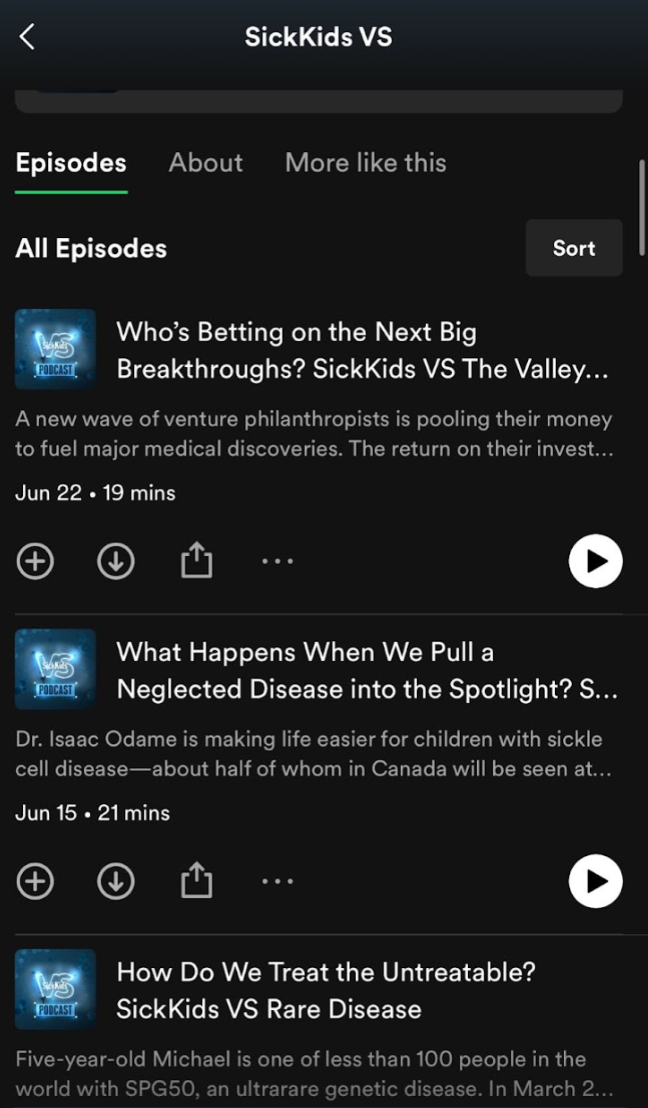
Task: Download the Jun 15 episode
Action: point(116,881)
